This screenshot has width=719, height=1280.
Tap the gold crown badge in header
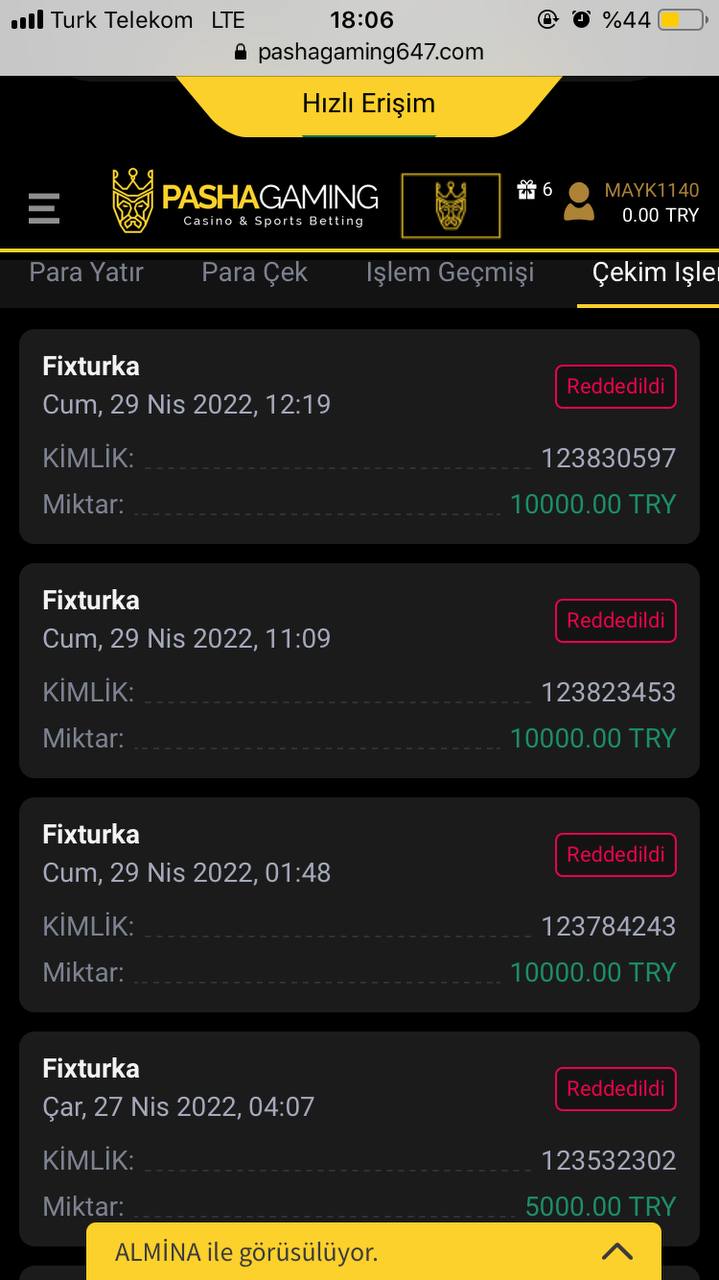click(451, 206)
